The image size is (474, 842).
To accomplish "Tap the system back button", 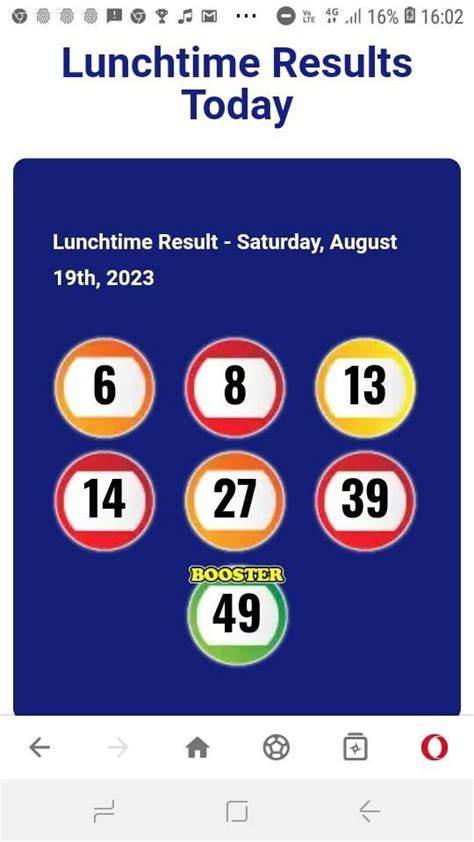I will 369,811.
